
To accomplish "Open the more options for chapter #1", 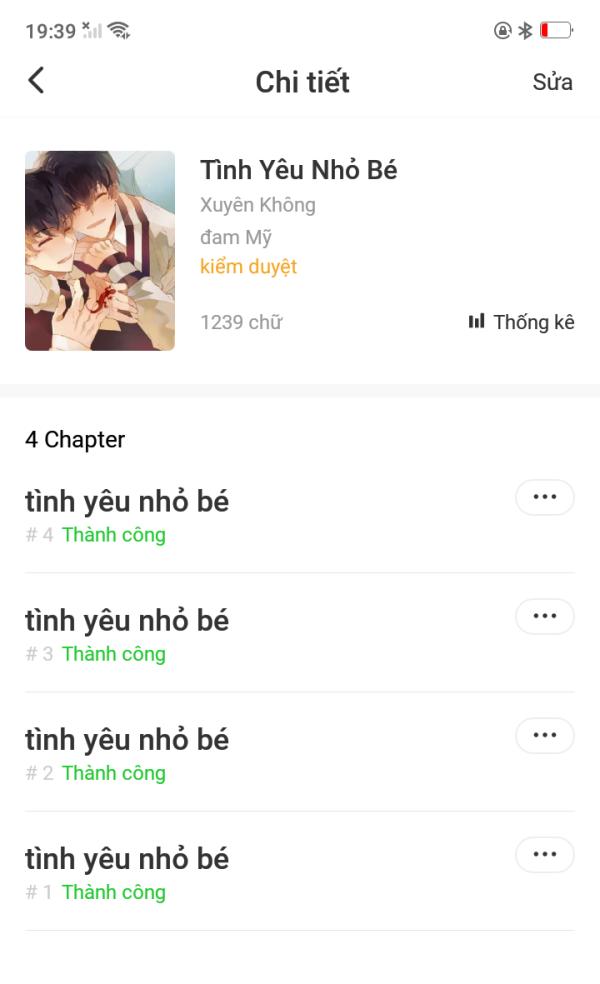I will [545, 855].
